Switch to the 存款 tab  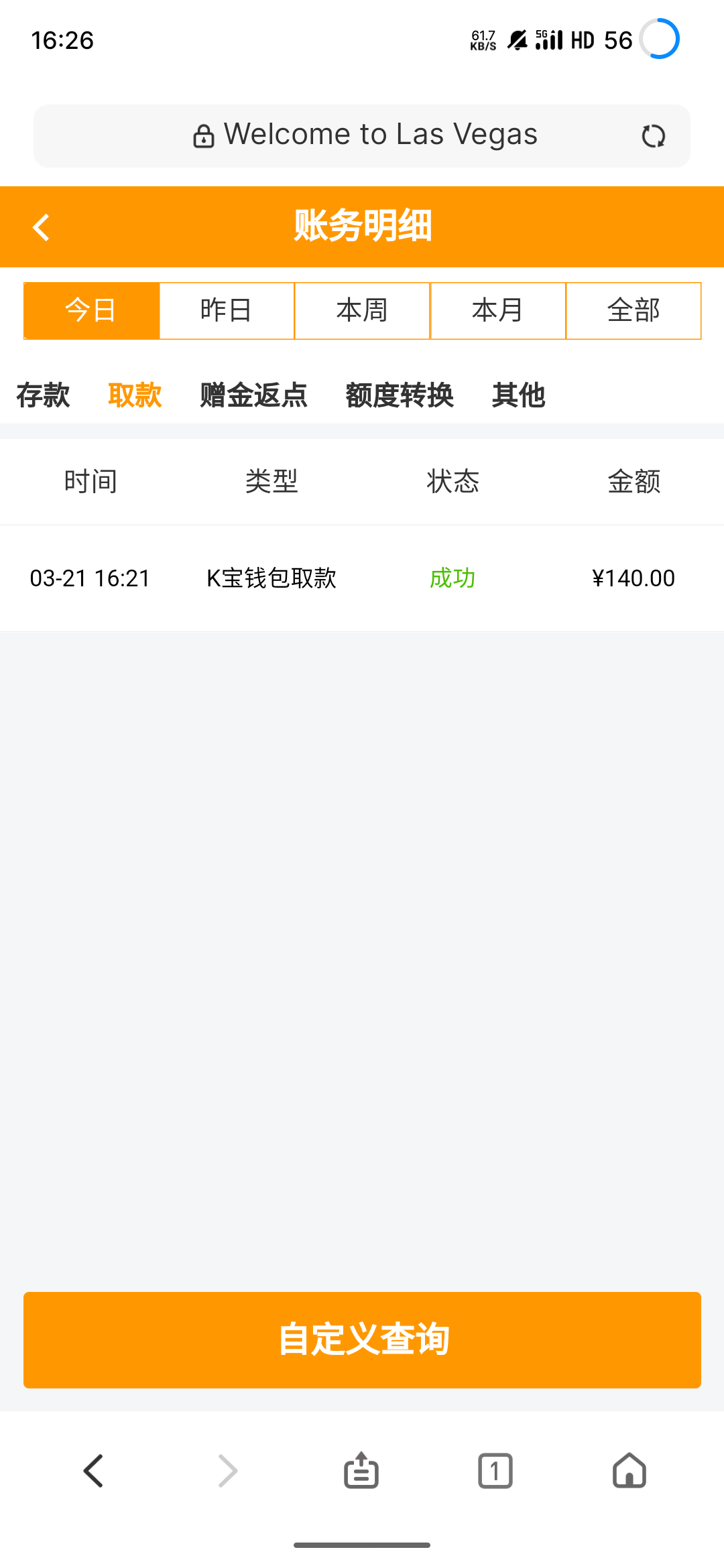click(x=43, y=396)
